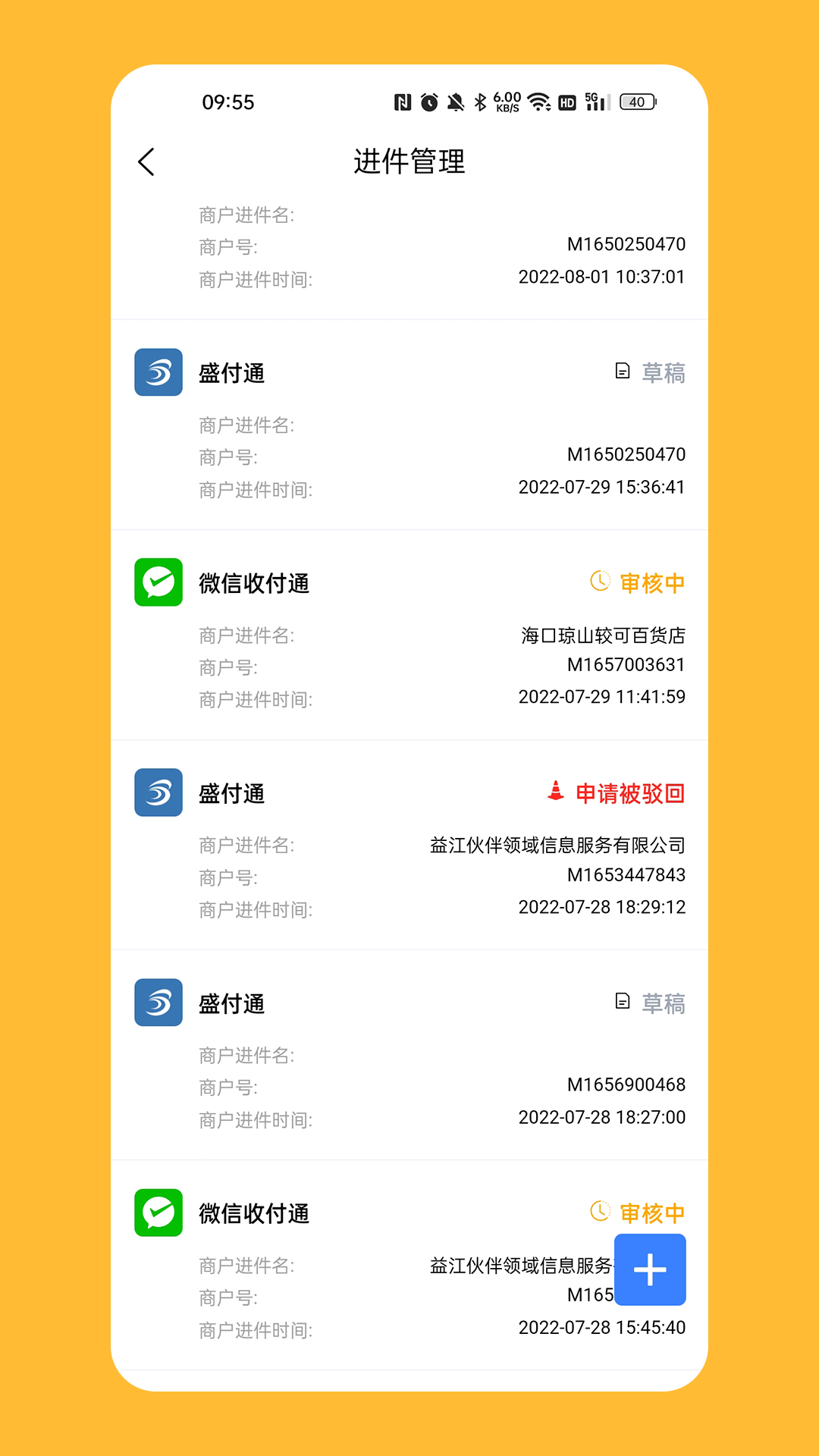
Task: Tap the 进件管理 title text
Action: (x=409, y=162)
